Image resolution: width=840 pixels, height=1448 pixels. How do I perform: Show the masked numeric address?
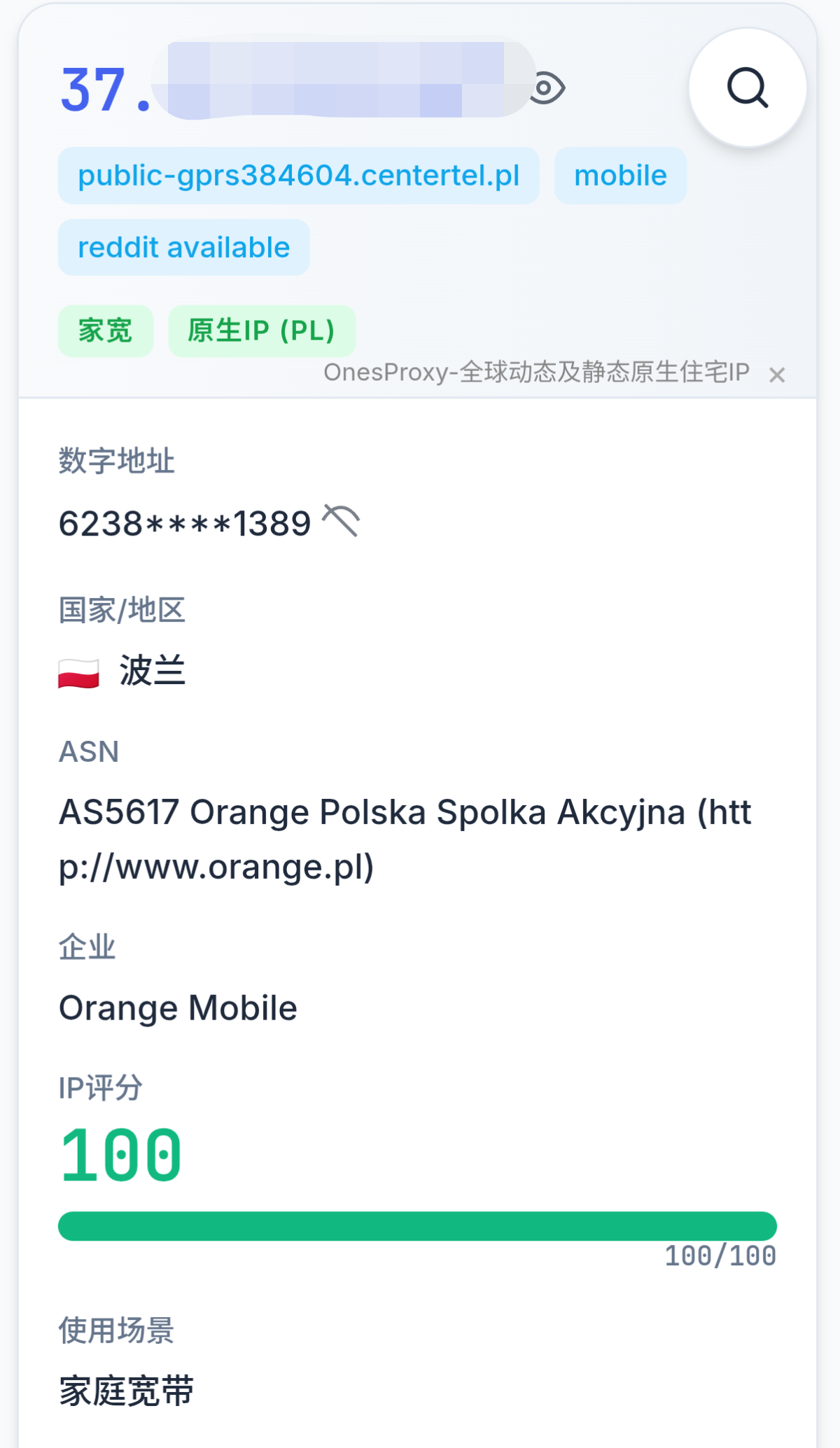341,522
